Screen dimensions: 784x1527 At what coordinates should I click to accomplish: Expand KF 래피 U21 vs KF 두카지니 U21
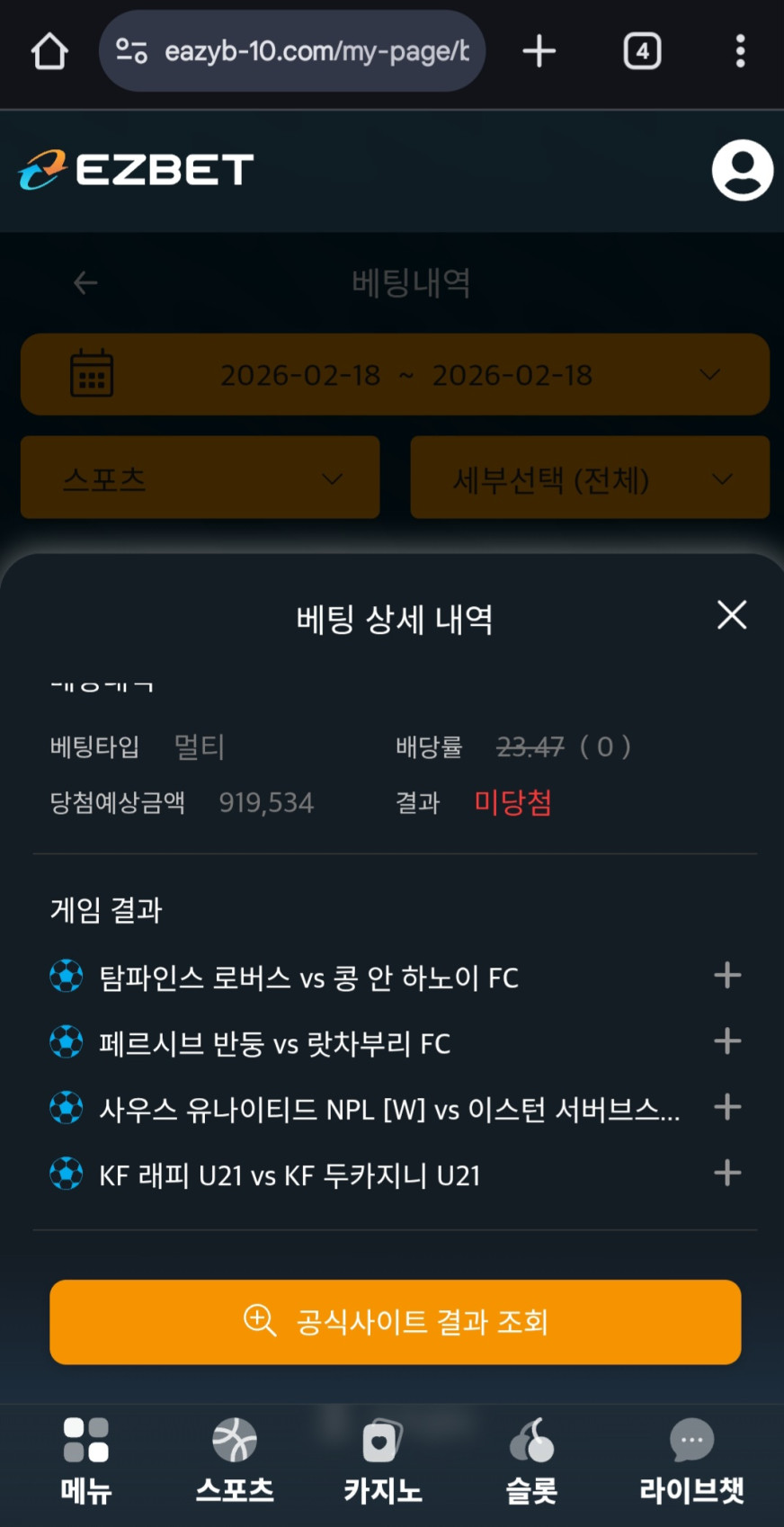[x=726, y=1173]
